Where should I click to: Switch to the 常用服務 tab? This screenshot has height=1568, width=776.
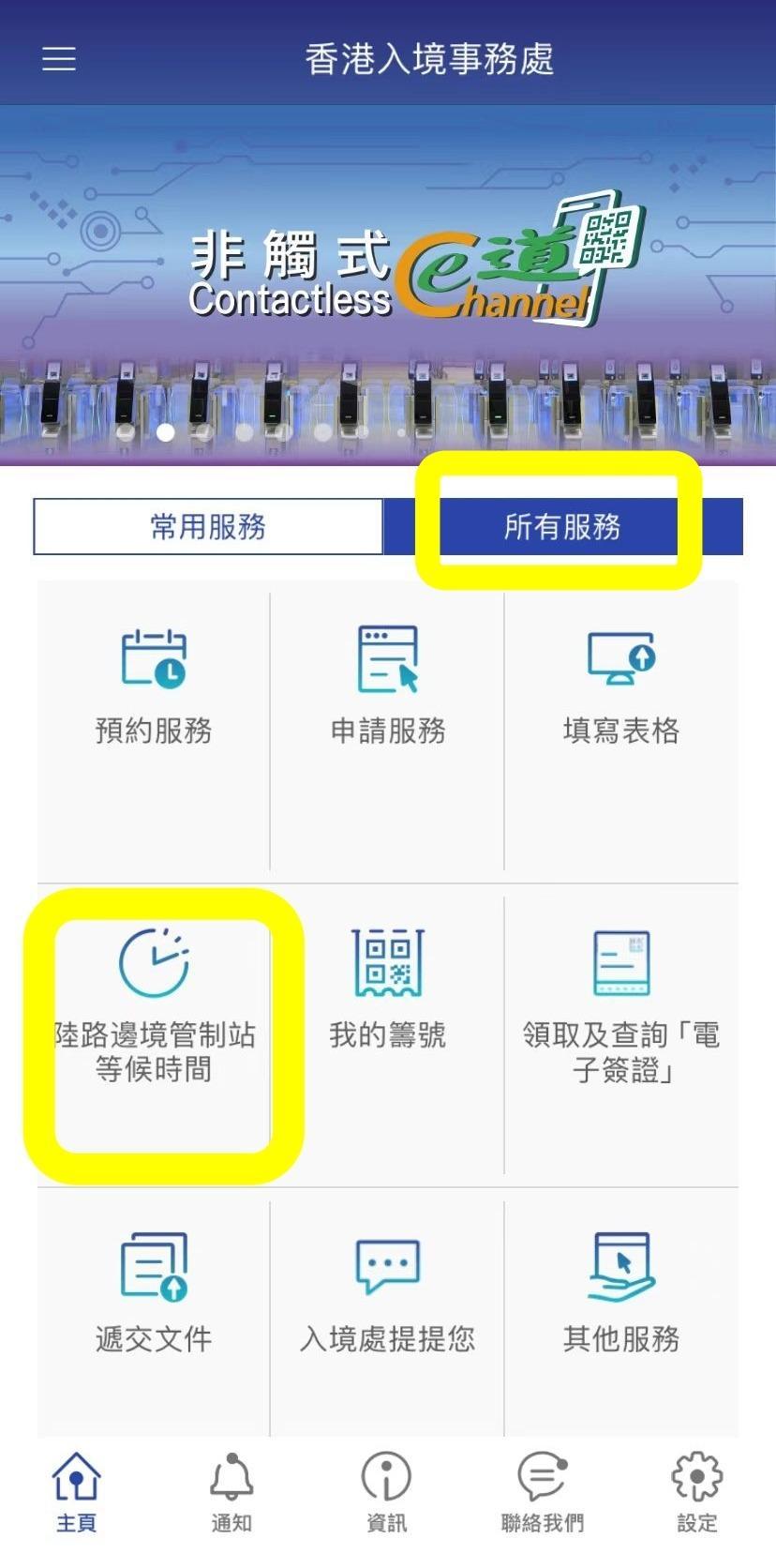tap(208, 526)
